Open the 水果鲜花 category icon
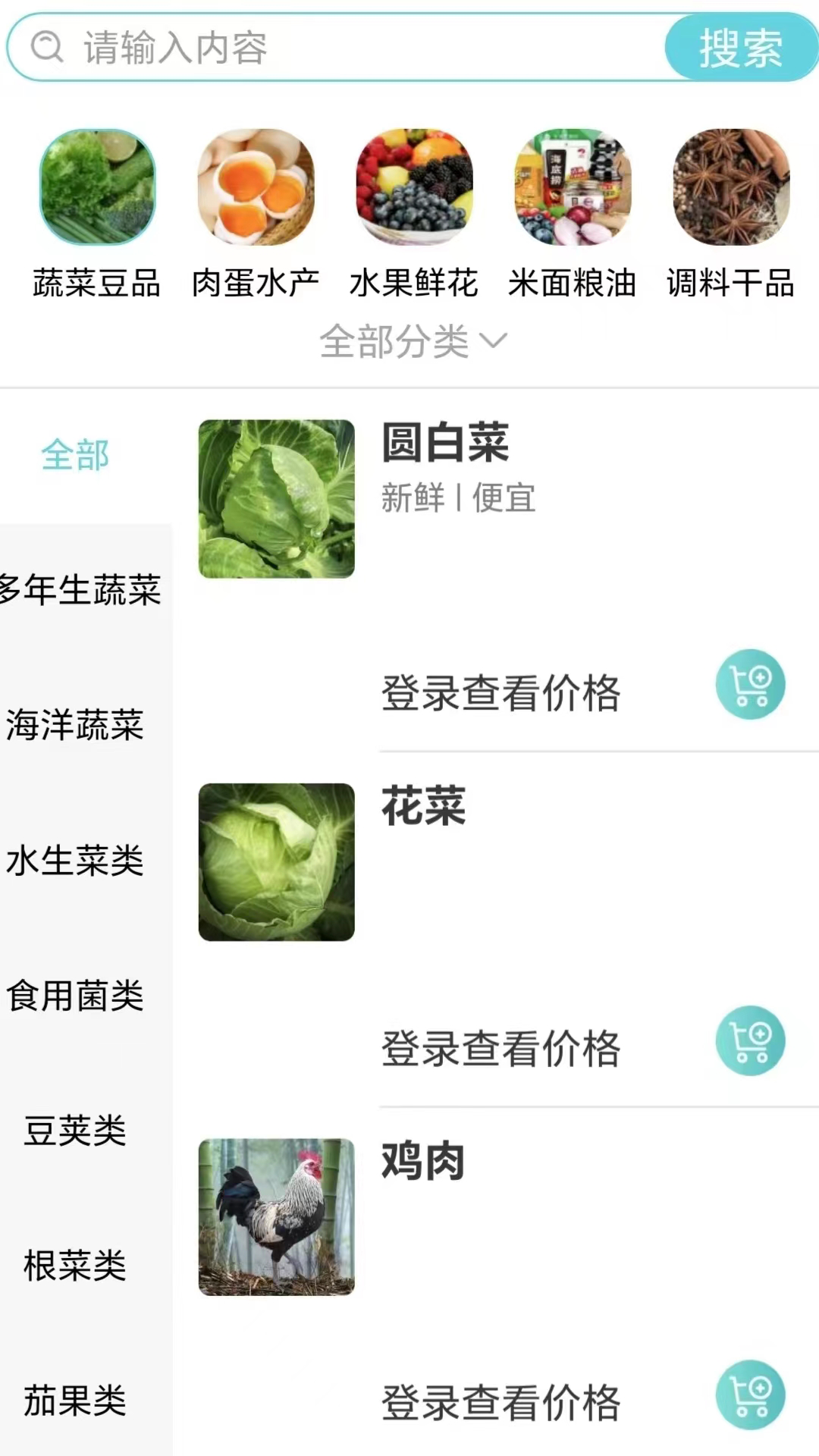The image size is (819, 1456). click(x=414, y=187)
